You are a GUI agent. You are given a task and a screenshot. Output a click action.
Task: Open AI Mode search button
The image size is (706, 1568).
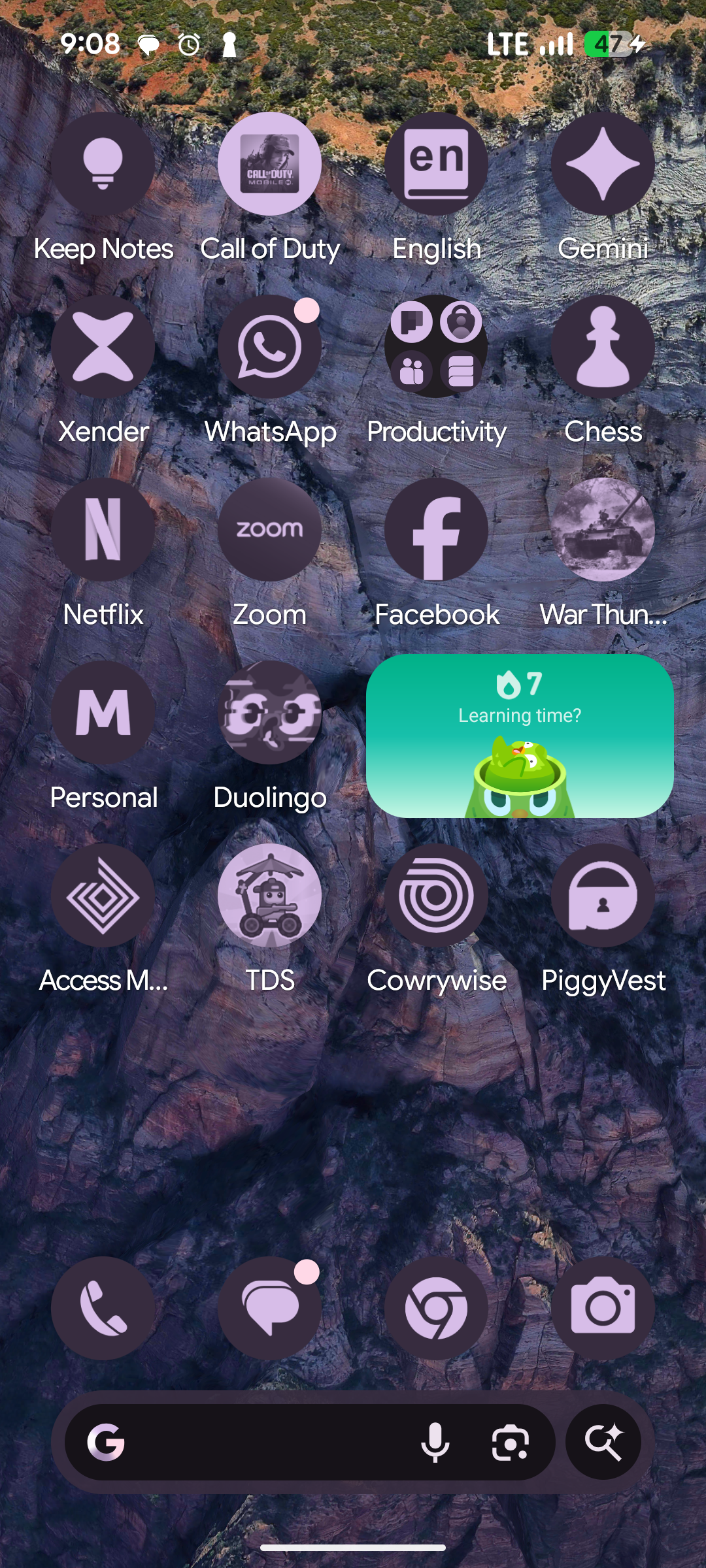point(603,1443)
